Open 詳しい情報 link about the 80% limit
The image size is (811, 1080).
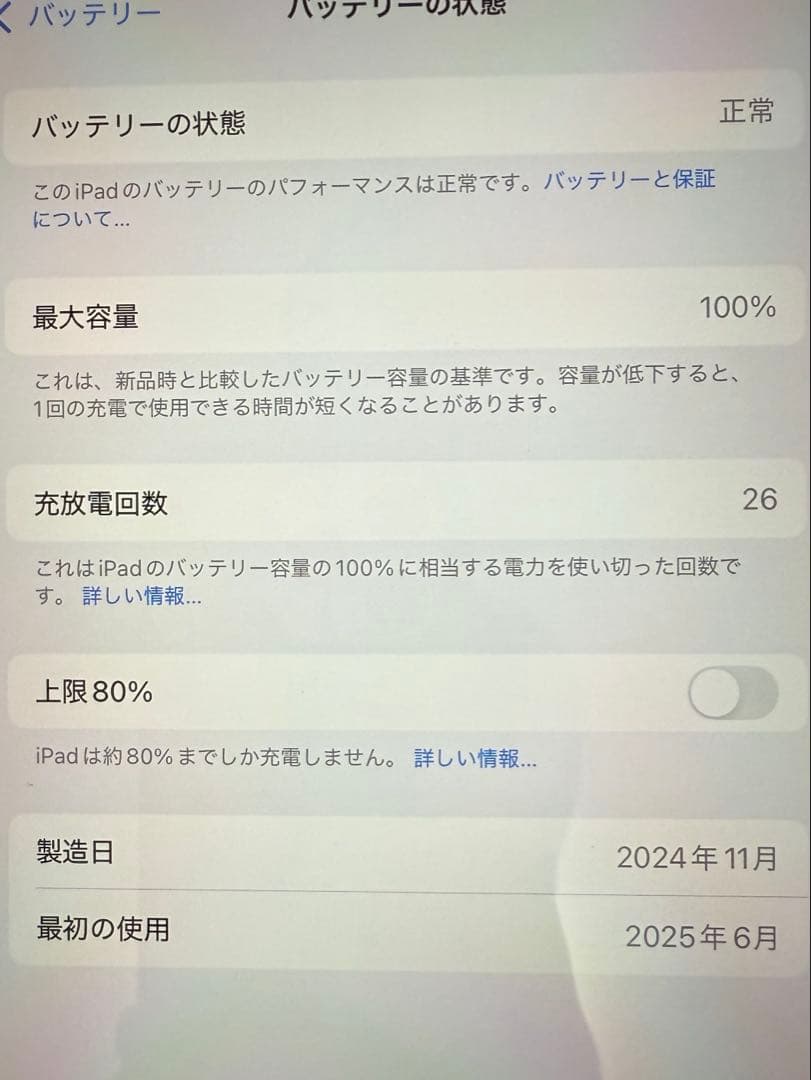point(474,759)
